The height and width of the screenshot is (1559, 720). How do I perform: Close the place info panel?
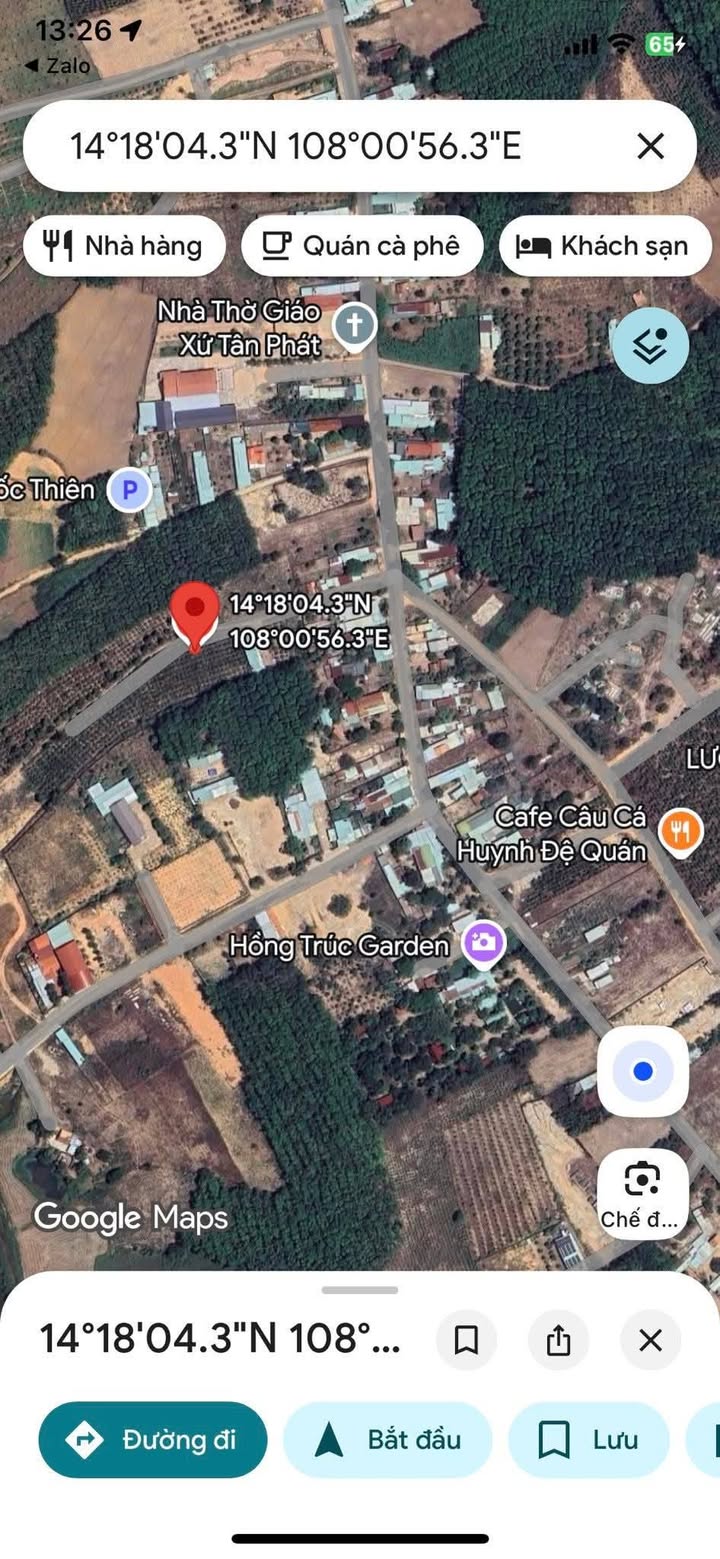pos(650,1340)
